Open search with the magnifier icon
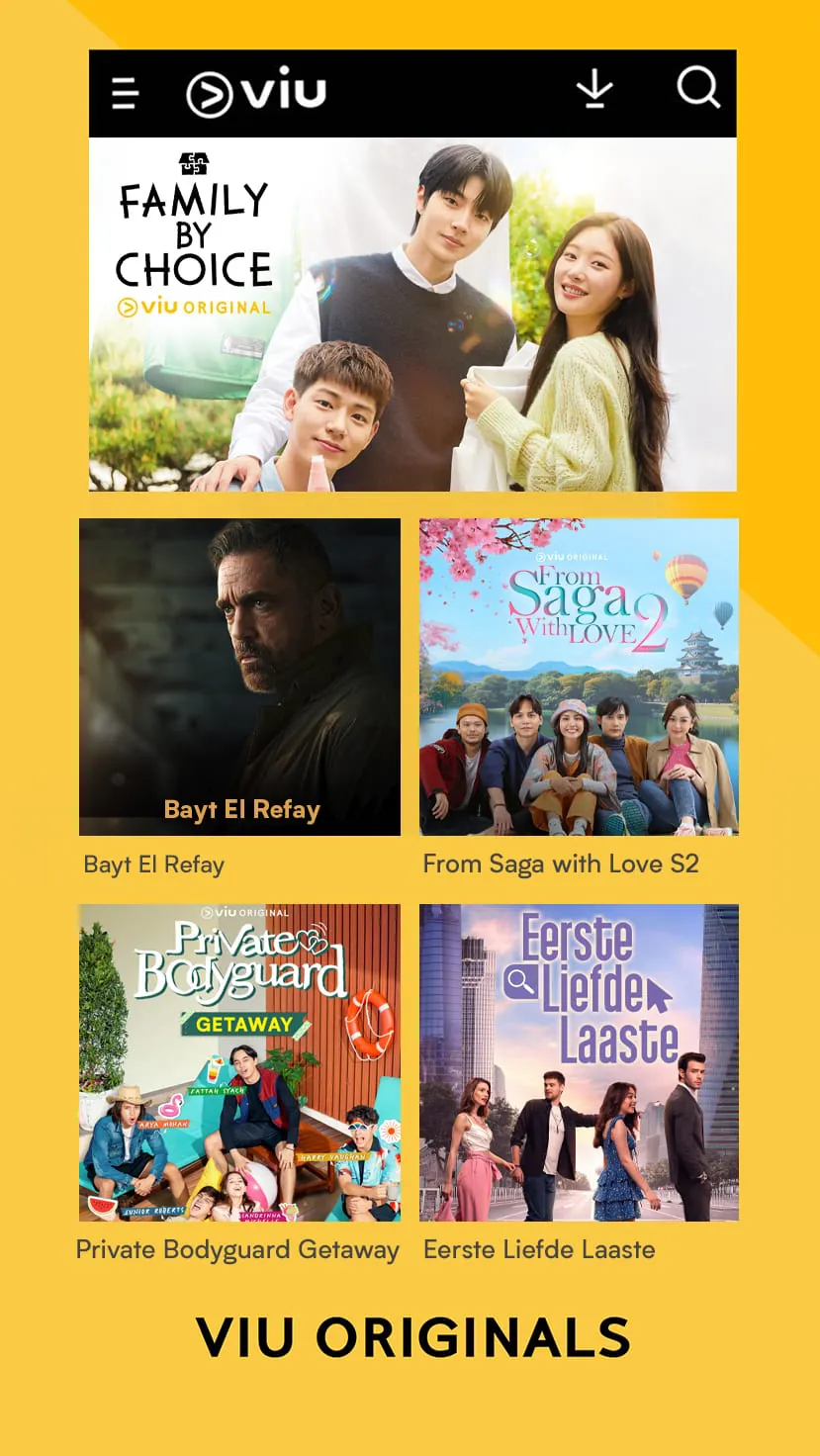The height and width of the screenshot is (1456, 820). click(699, 91)
